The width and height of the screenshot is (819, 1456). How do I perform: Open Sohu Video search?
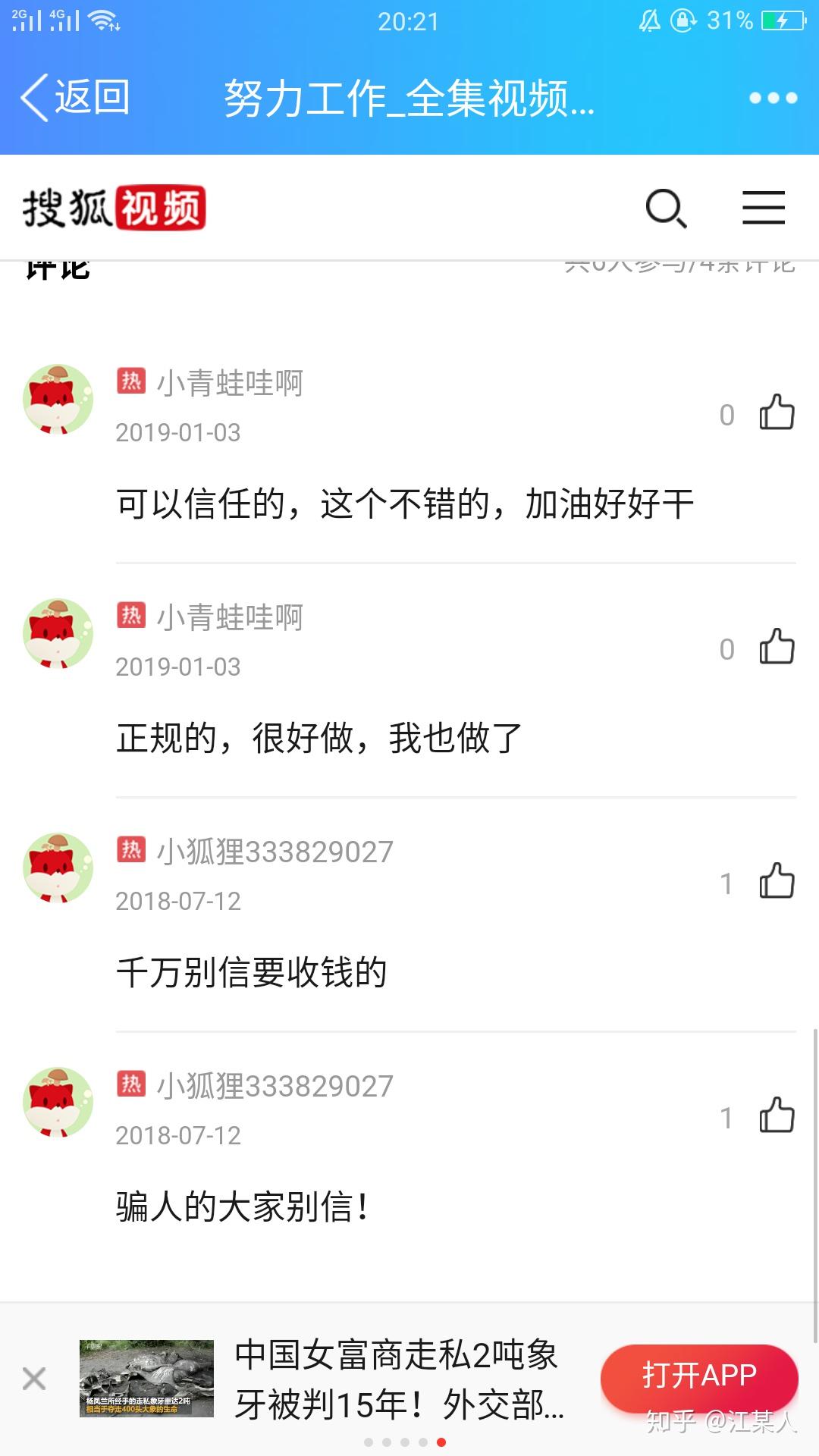[666, 208]
